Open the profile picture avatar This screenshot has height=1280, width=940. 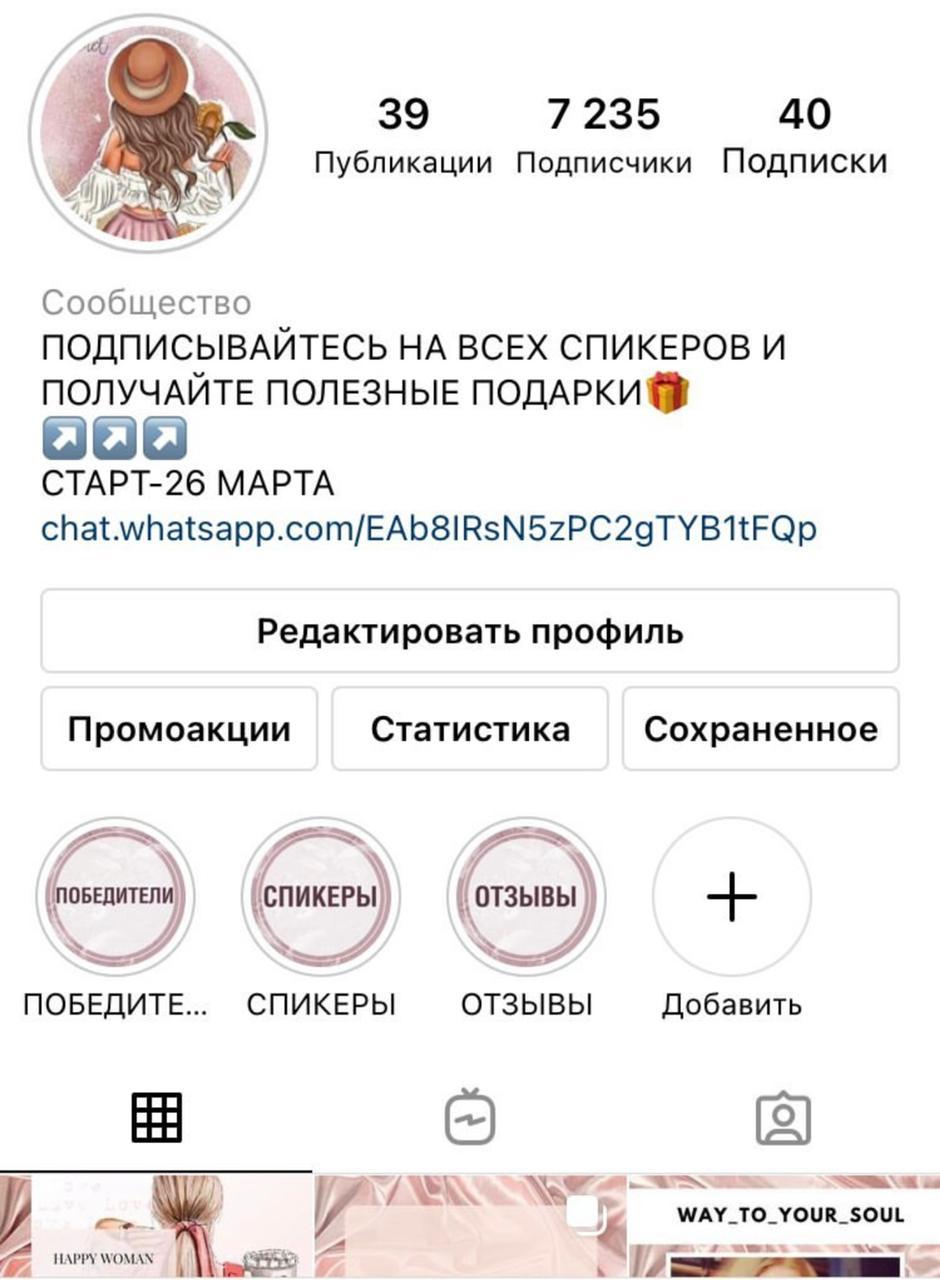[149, 134]
